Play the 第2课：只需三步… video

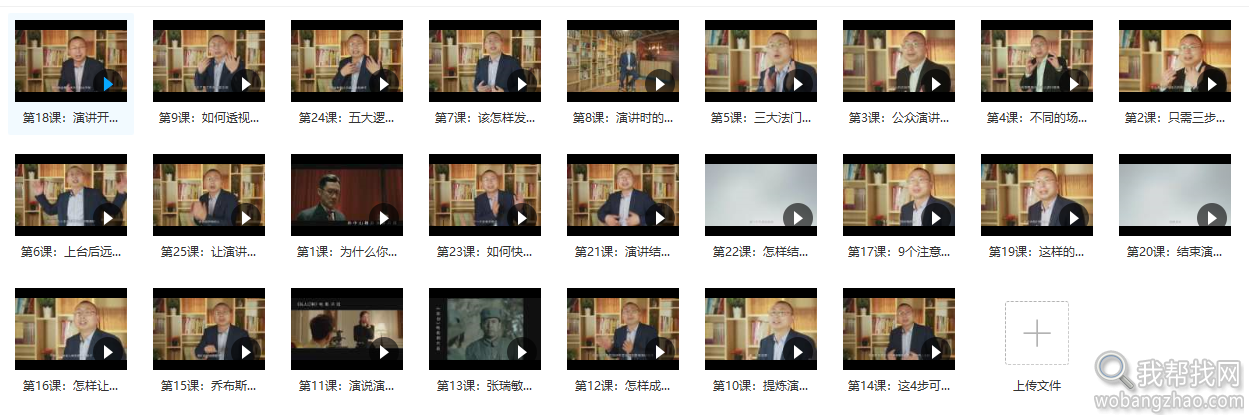click(1175, 62)
